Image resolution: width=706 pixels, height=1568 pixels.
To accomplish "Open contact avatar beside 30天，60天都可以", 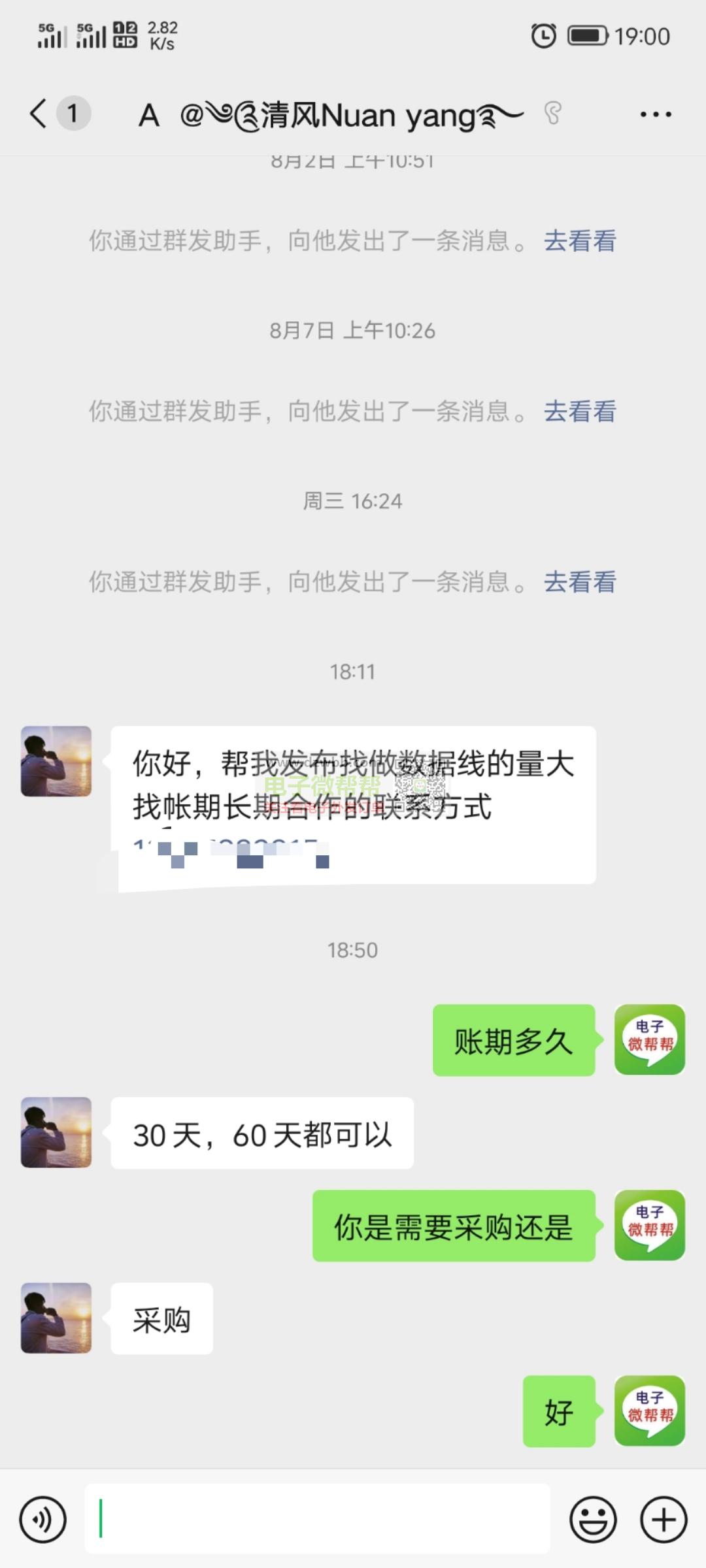I will coord(56,1132).
